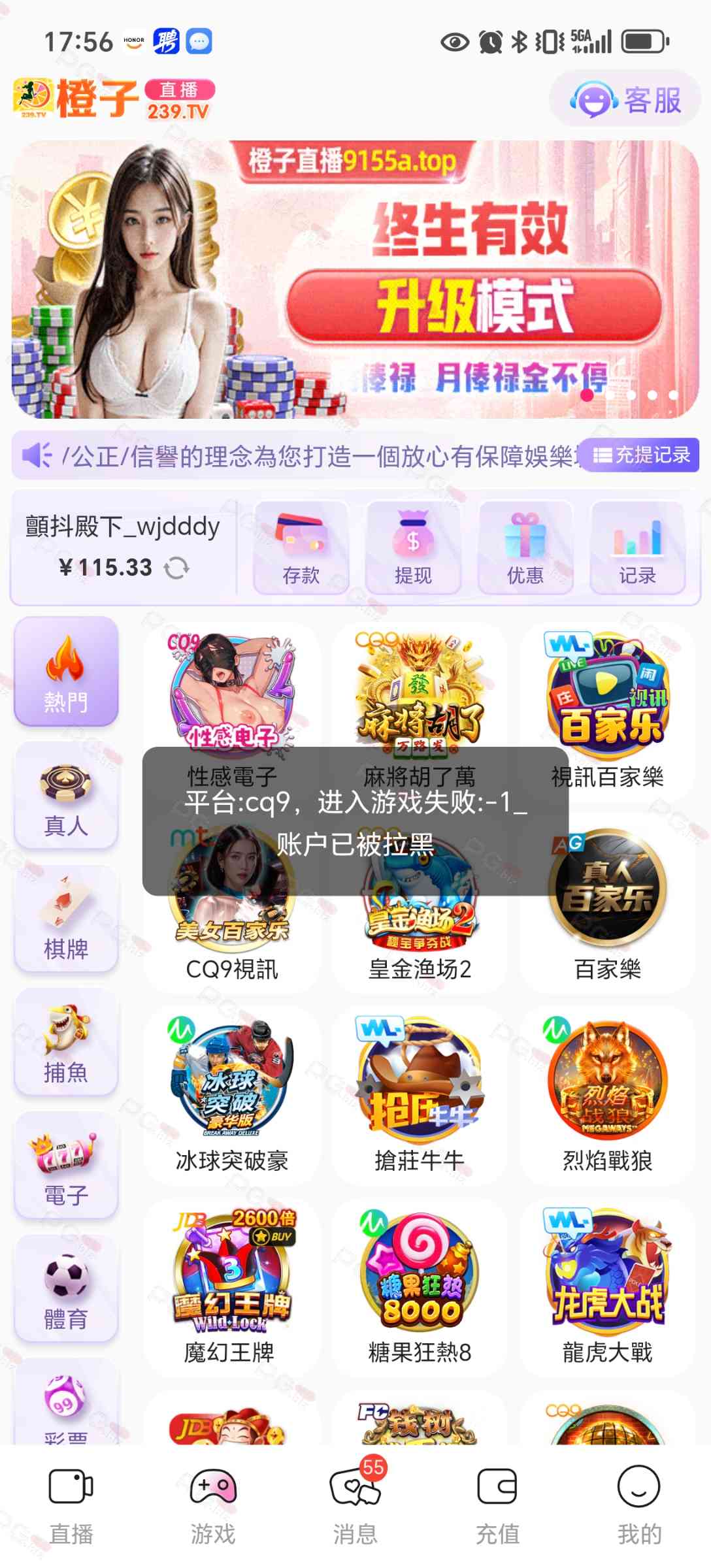
Task: Open 提现 withdrawal
Action: tap(413, 548)
